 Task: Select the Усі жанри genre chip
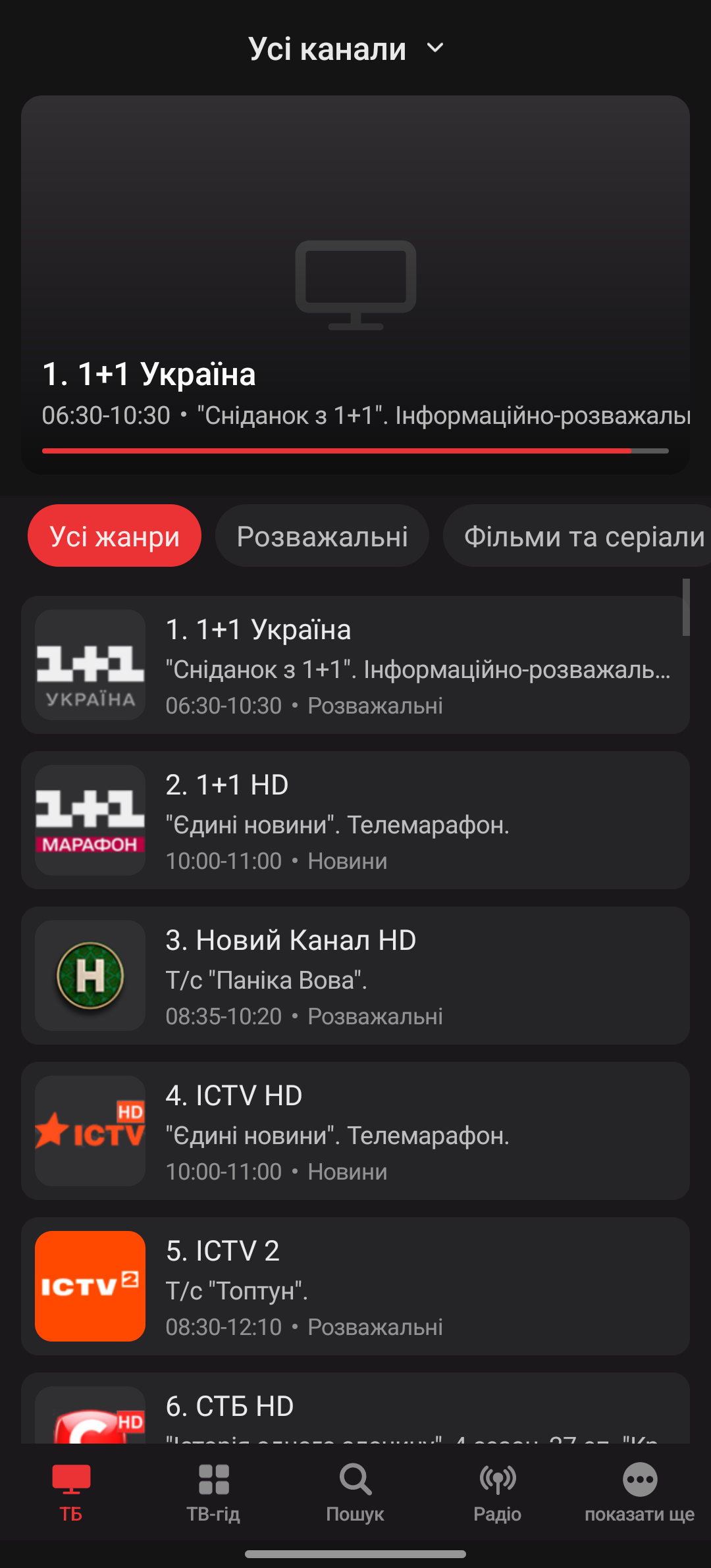click(115, 536)
